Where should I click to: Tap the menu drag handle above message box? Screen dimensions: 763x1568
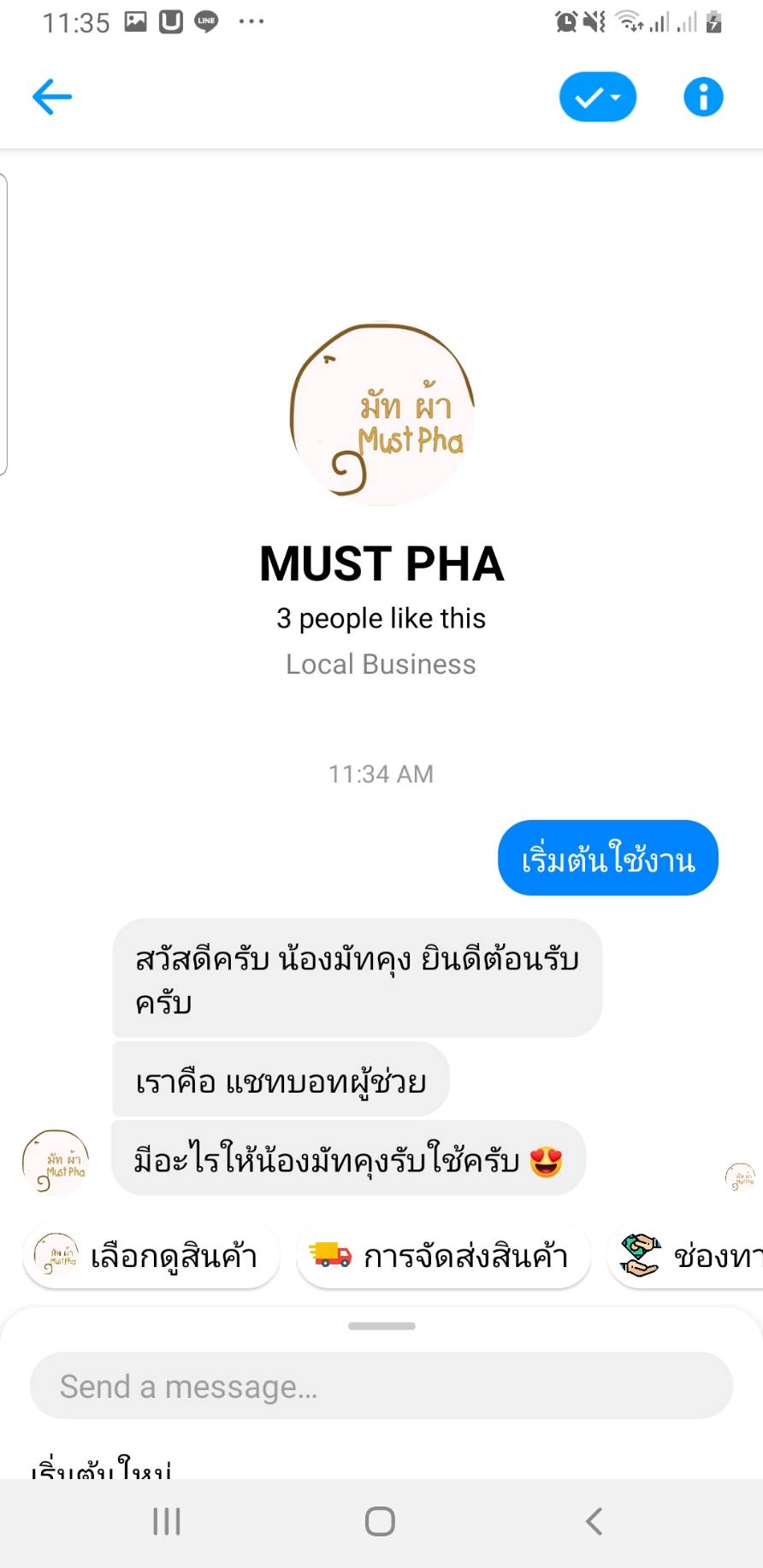pyautogui.click(x=381, y=1326)
